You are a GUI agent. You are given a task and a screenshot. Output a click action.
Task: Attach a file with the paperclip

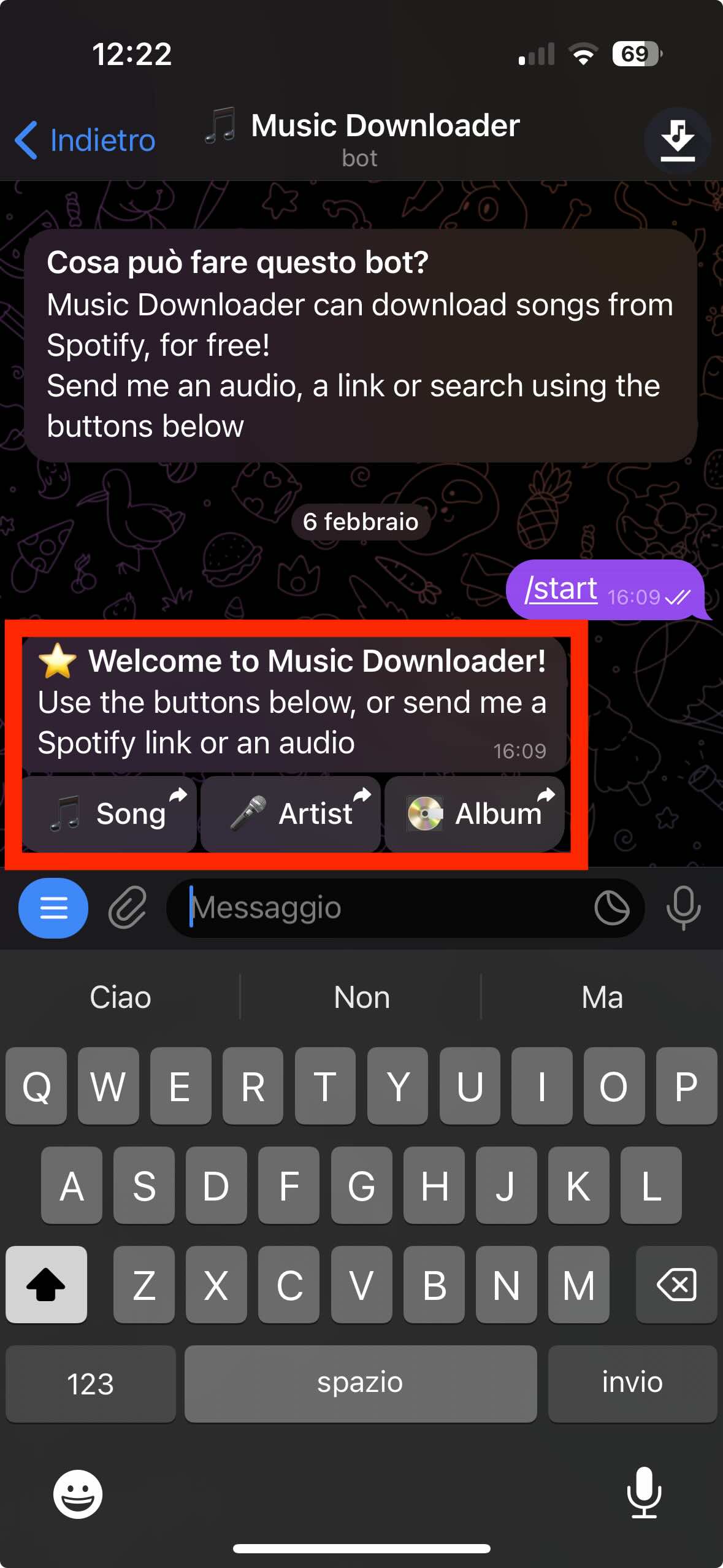coord(128,908)
